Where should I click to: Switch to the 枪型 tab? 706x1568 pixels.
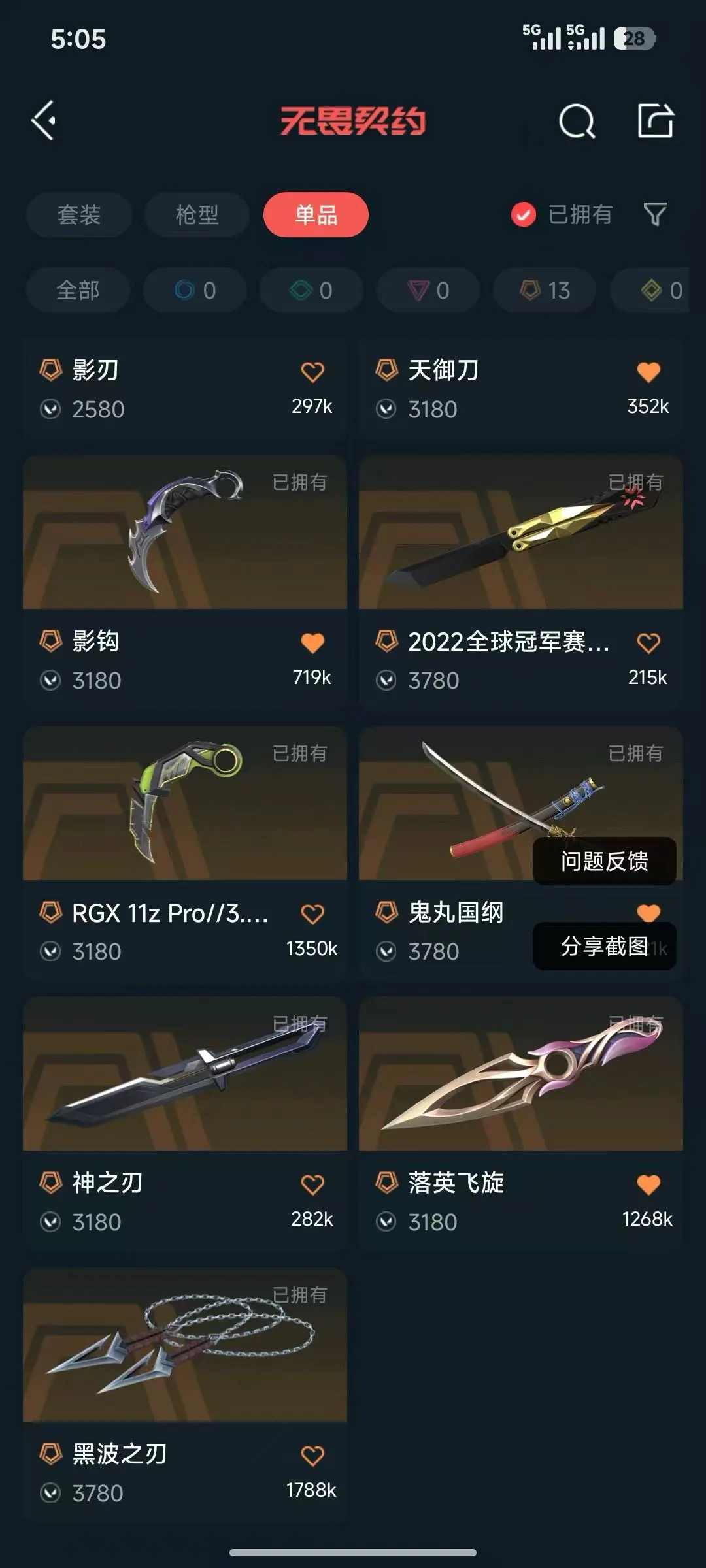coord(197,215)
